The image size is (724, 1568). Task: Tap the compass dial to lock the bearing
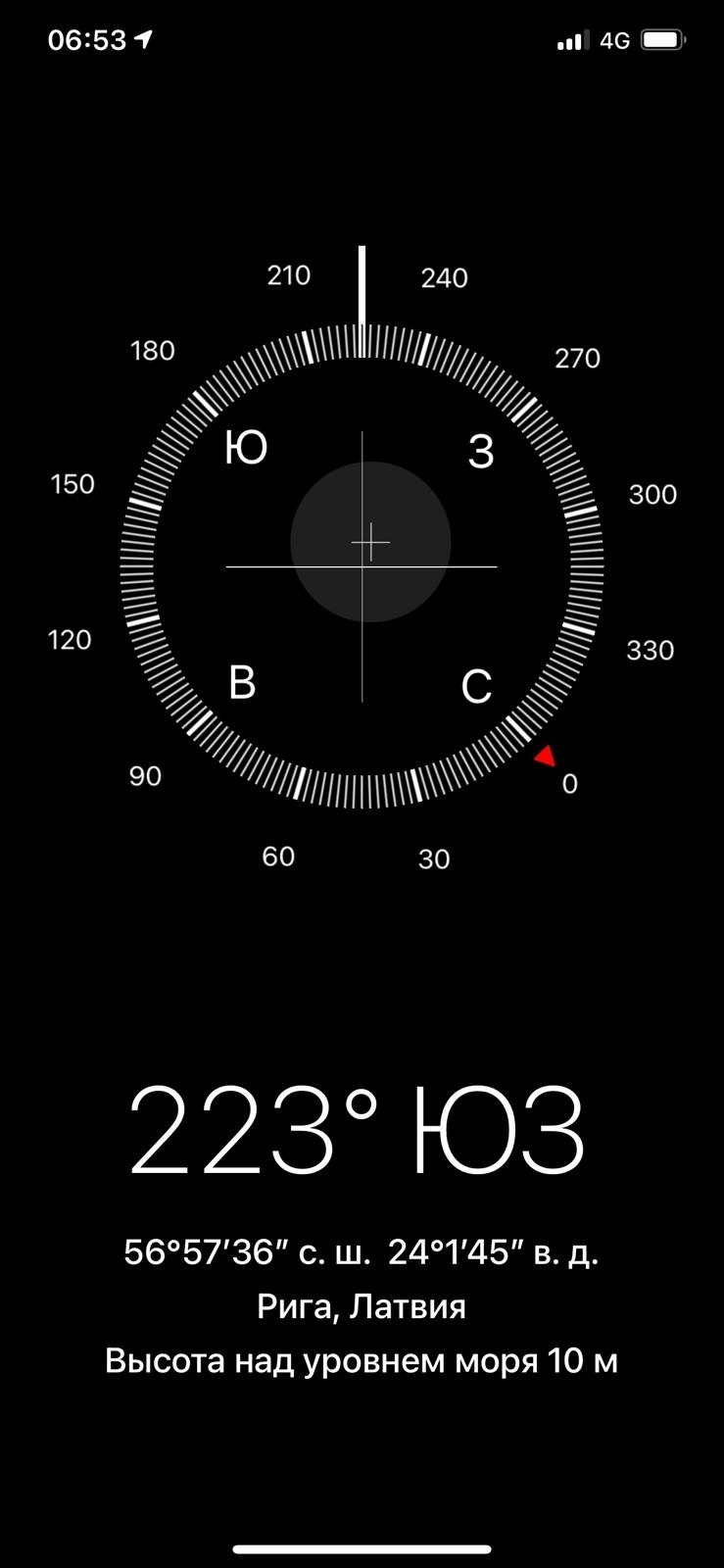362,565
